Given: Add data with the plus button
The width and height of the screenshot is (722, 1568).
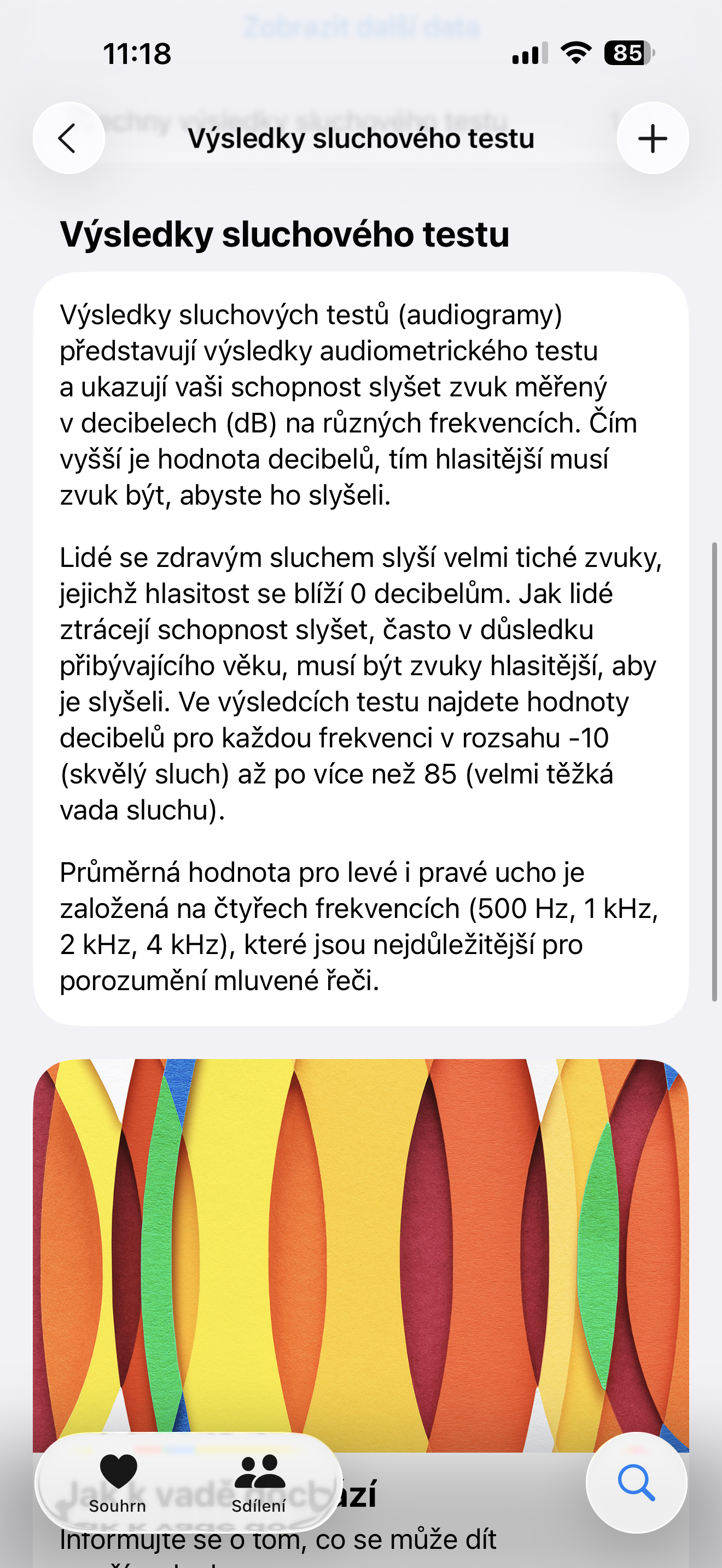Looking at the screenshot, I should [652, 138].
